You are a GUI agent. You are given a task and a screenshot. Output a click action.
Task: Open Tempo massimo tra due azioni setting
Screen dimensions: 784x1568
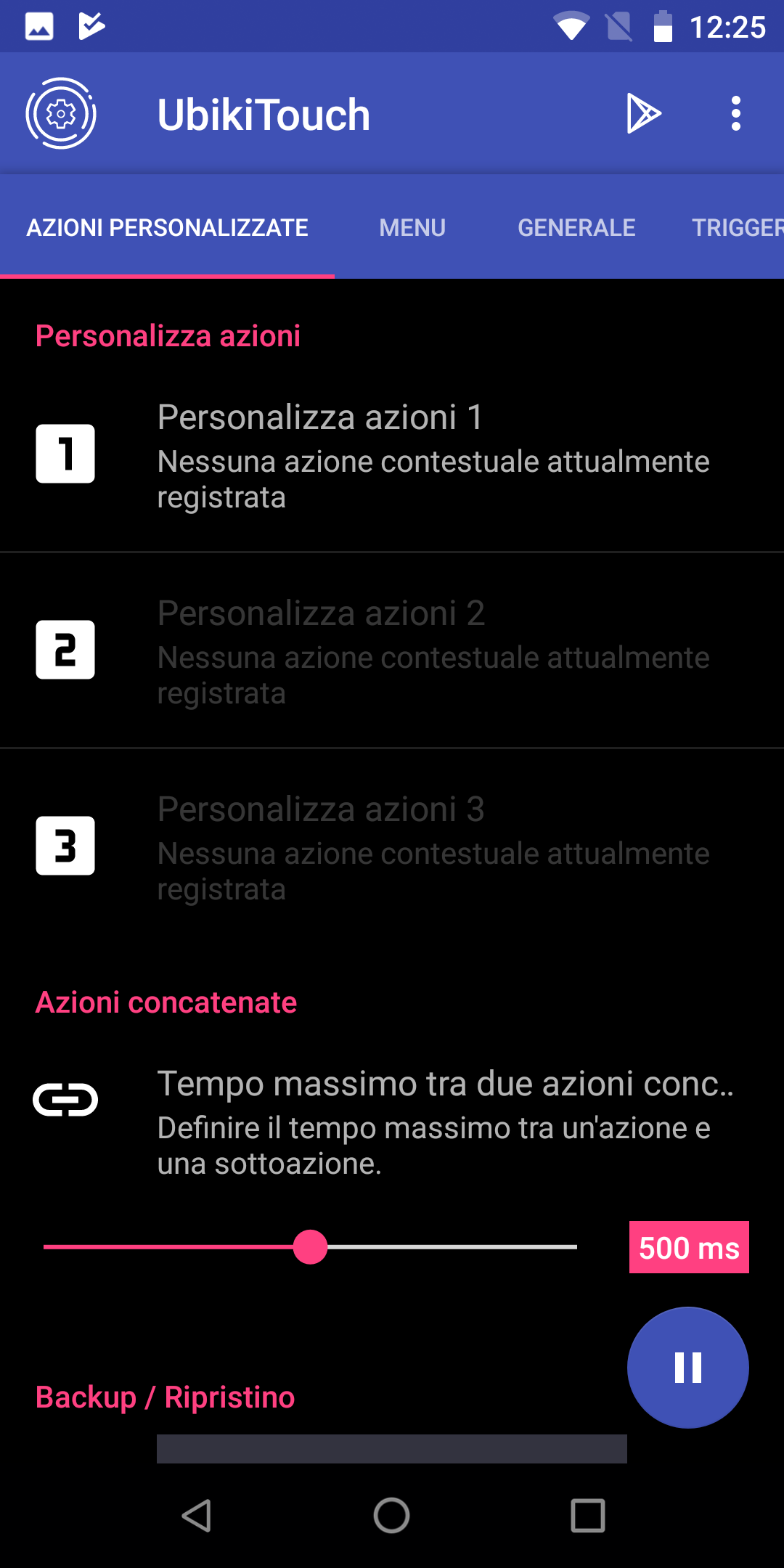[392, 1122]
